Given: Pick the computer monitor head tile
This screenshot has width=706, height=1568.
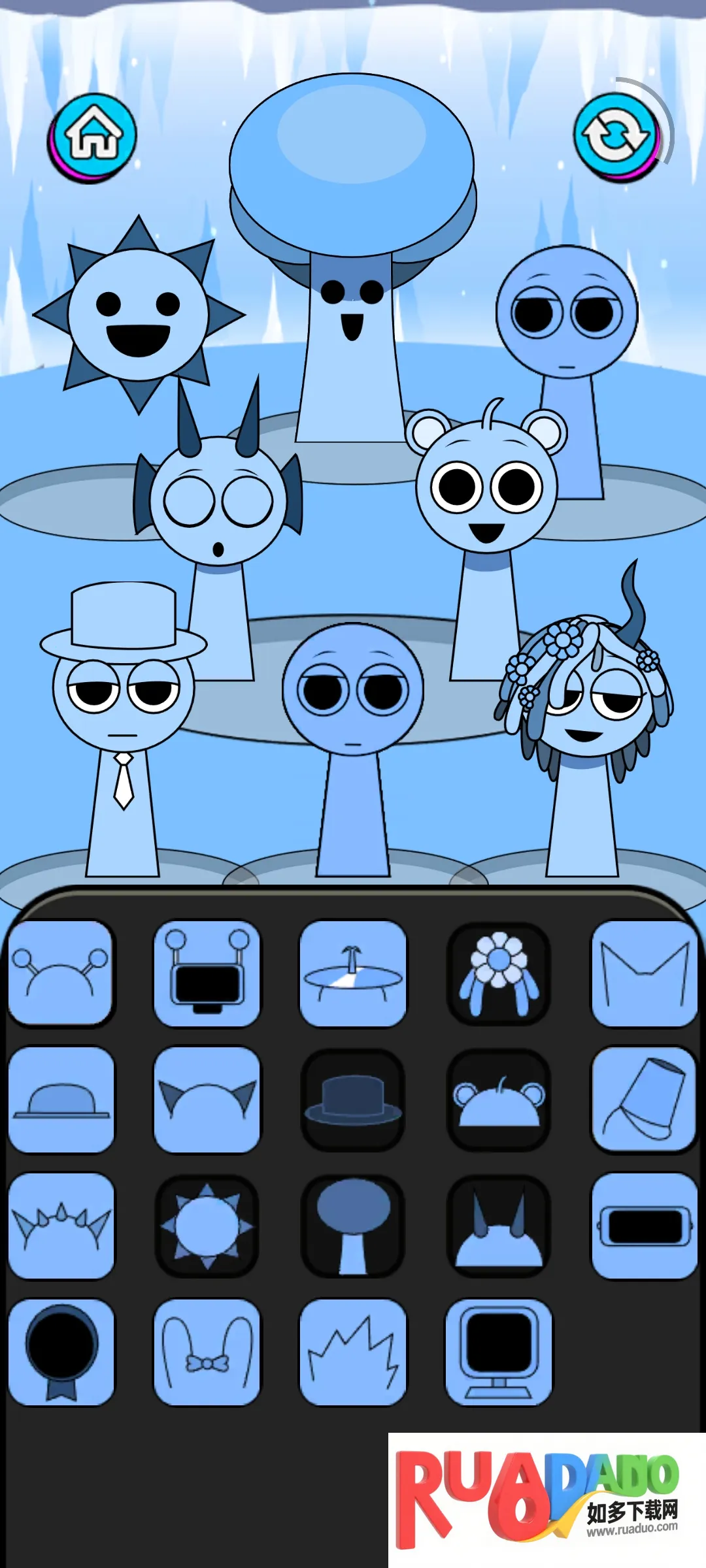Looking at the screenshot, I should pos(499,1352).
